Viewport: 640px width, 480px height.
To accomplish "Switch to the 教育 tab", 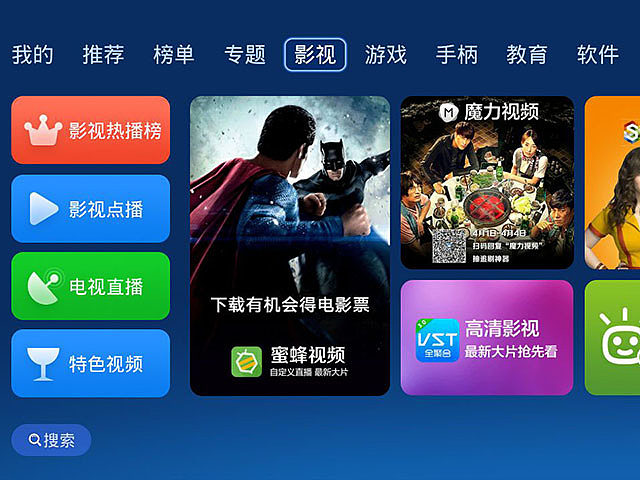I will click(527, 55).
